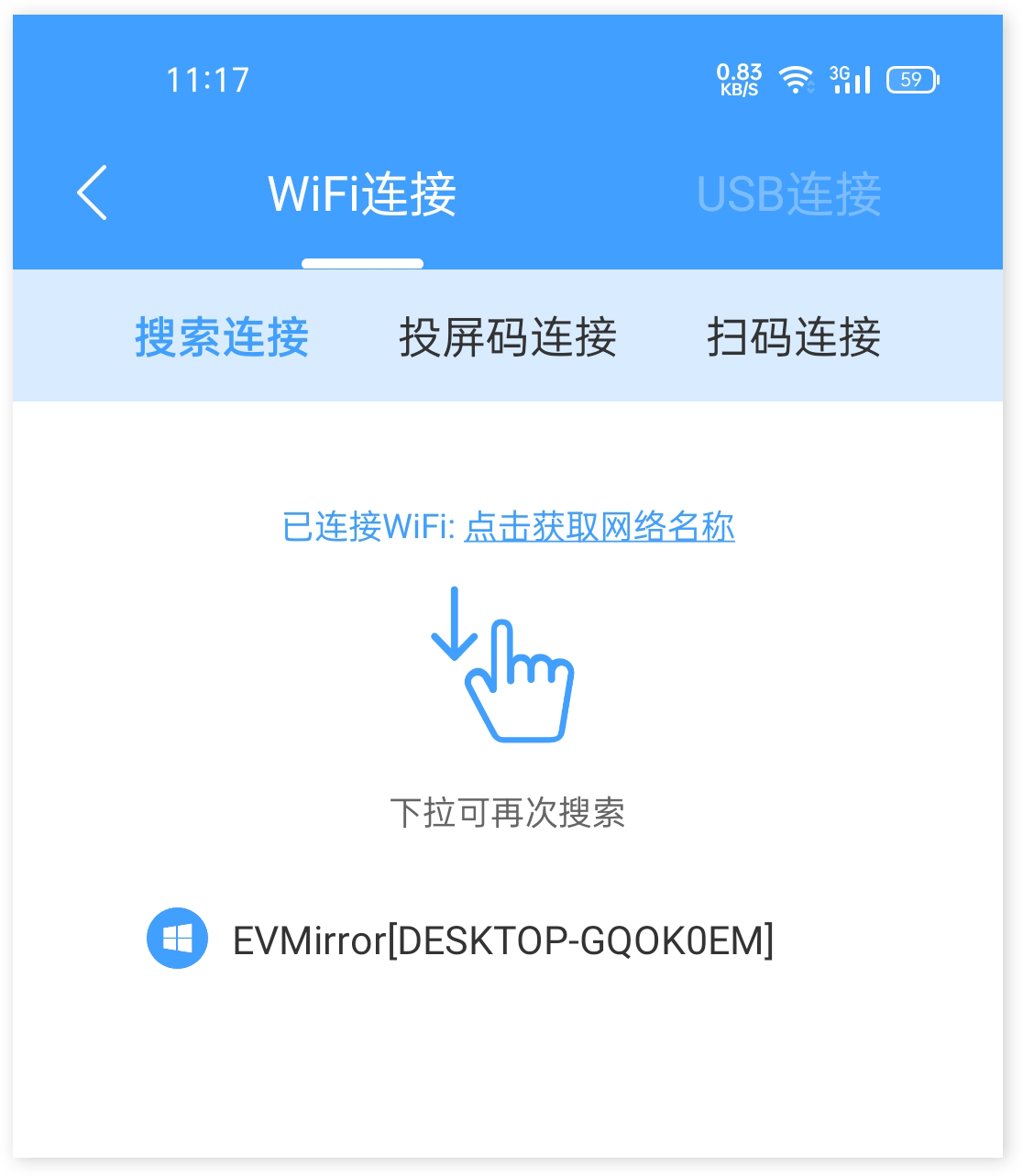The width and height of the screenshot is (1023, 1176).
Task: Switch to 投屏码连接 sub-tab
Action: pyautogui.click(x=507, y=336)
